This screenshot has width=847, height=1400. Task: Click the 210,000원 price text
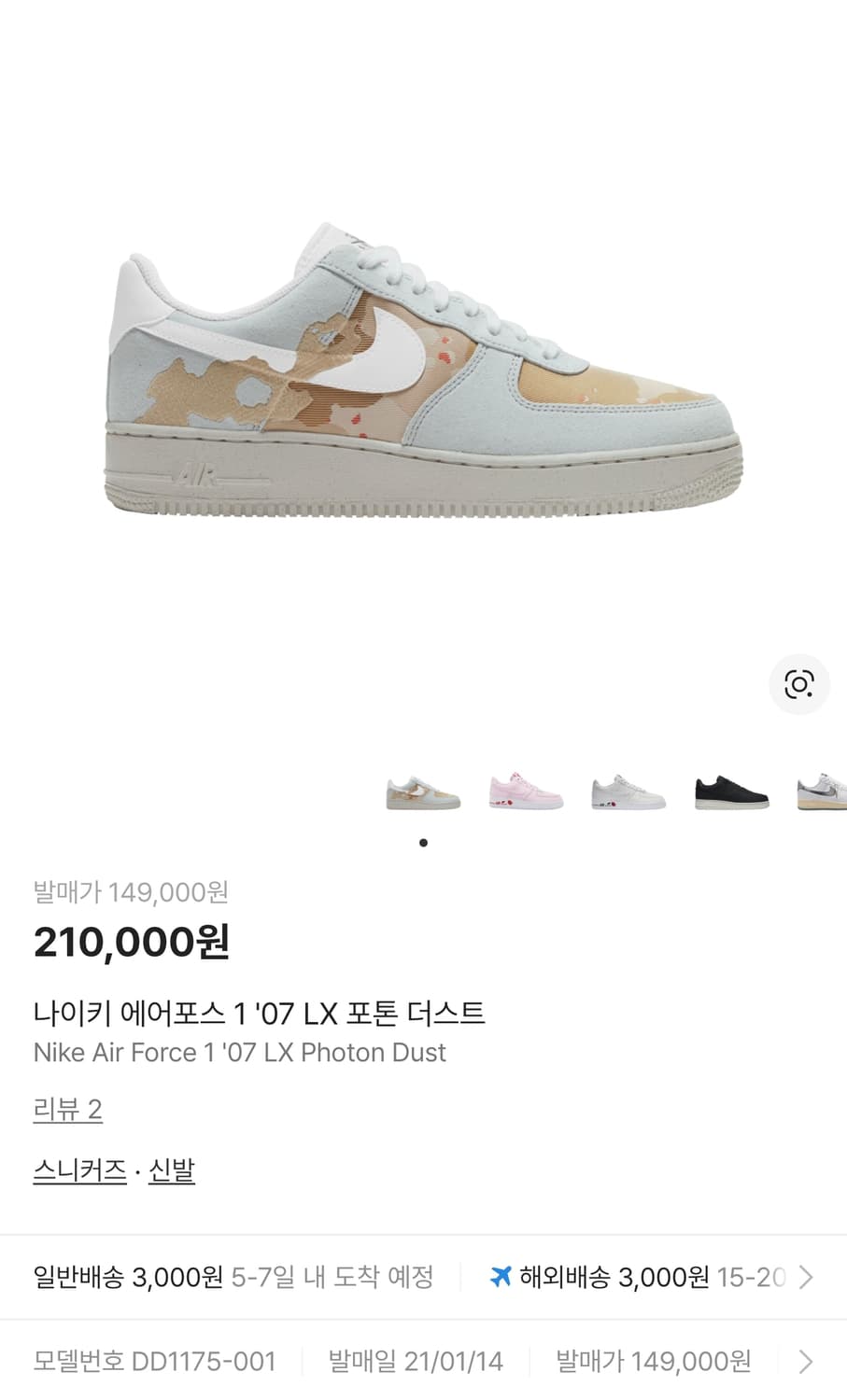131,943
